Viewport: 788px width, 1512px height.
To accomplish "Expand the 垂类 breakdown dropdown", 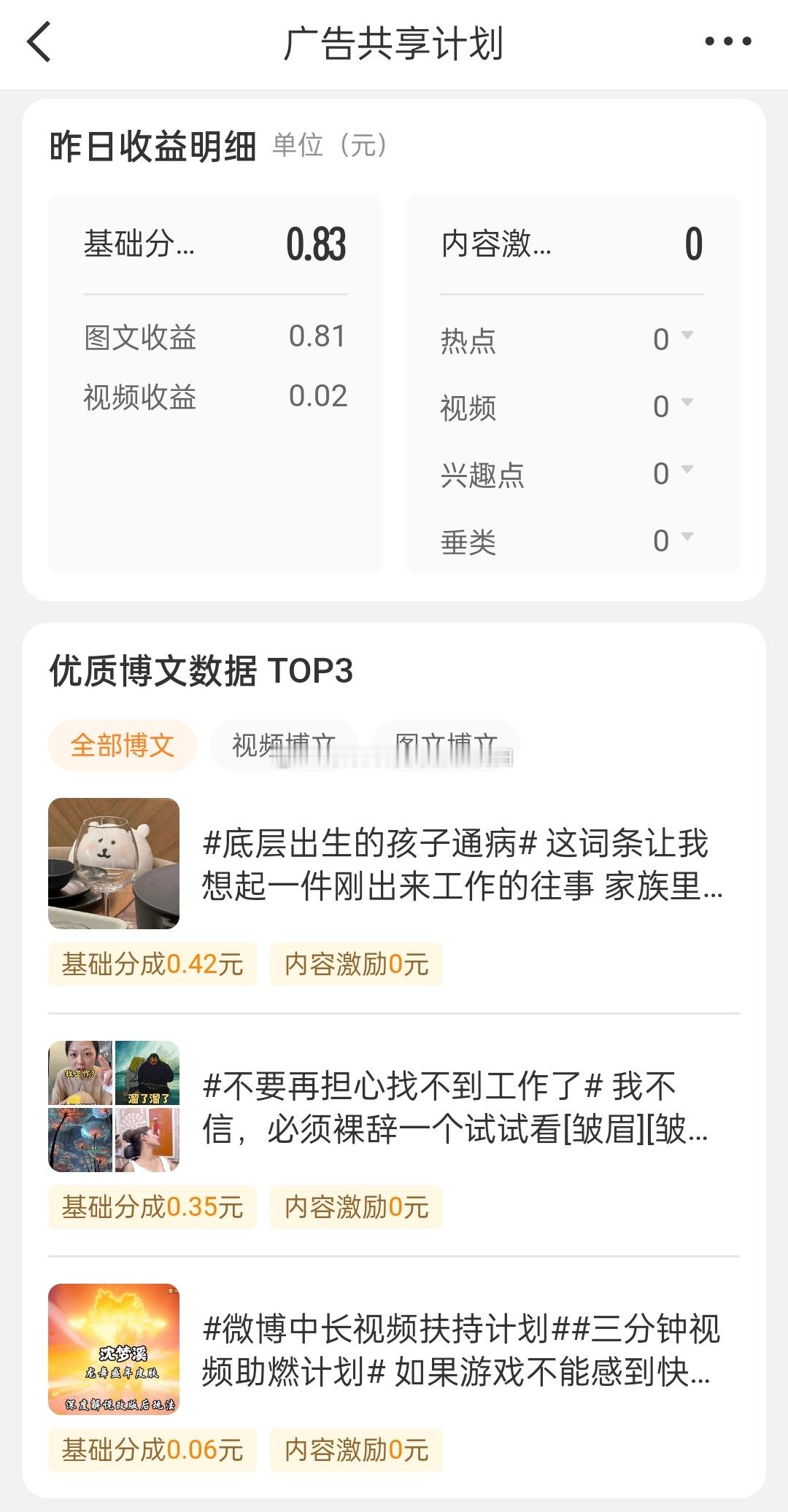I will (x=684, y=540).
